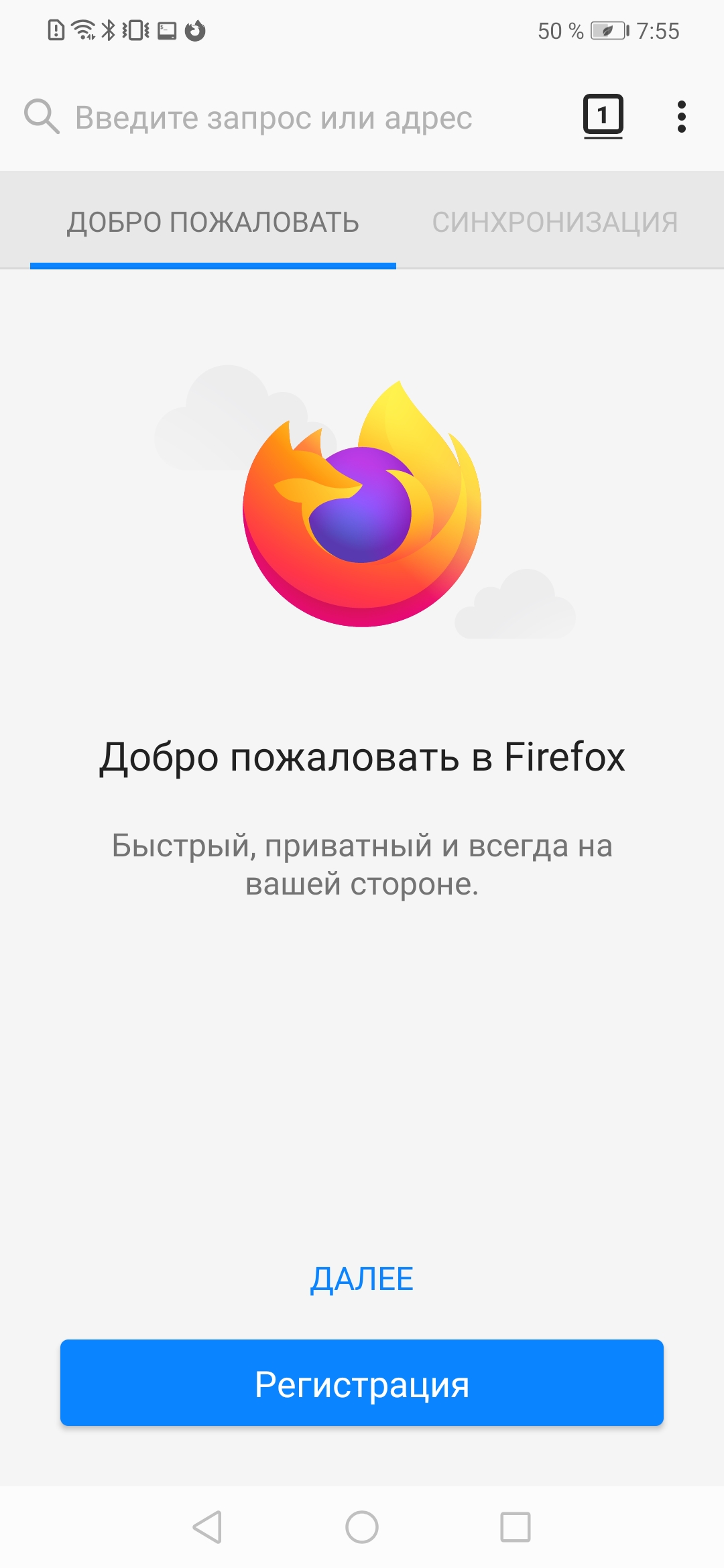Tap "Далее" to continue

pos(362,1279)
